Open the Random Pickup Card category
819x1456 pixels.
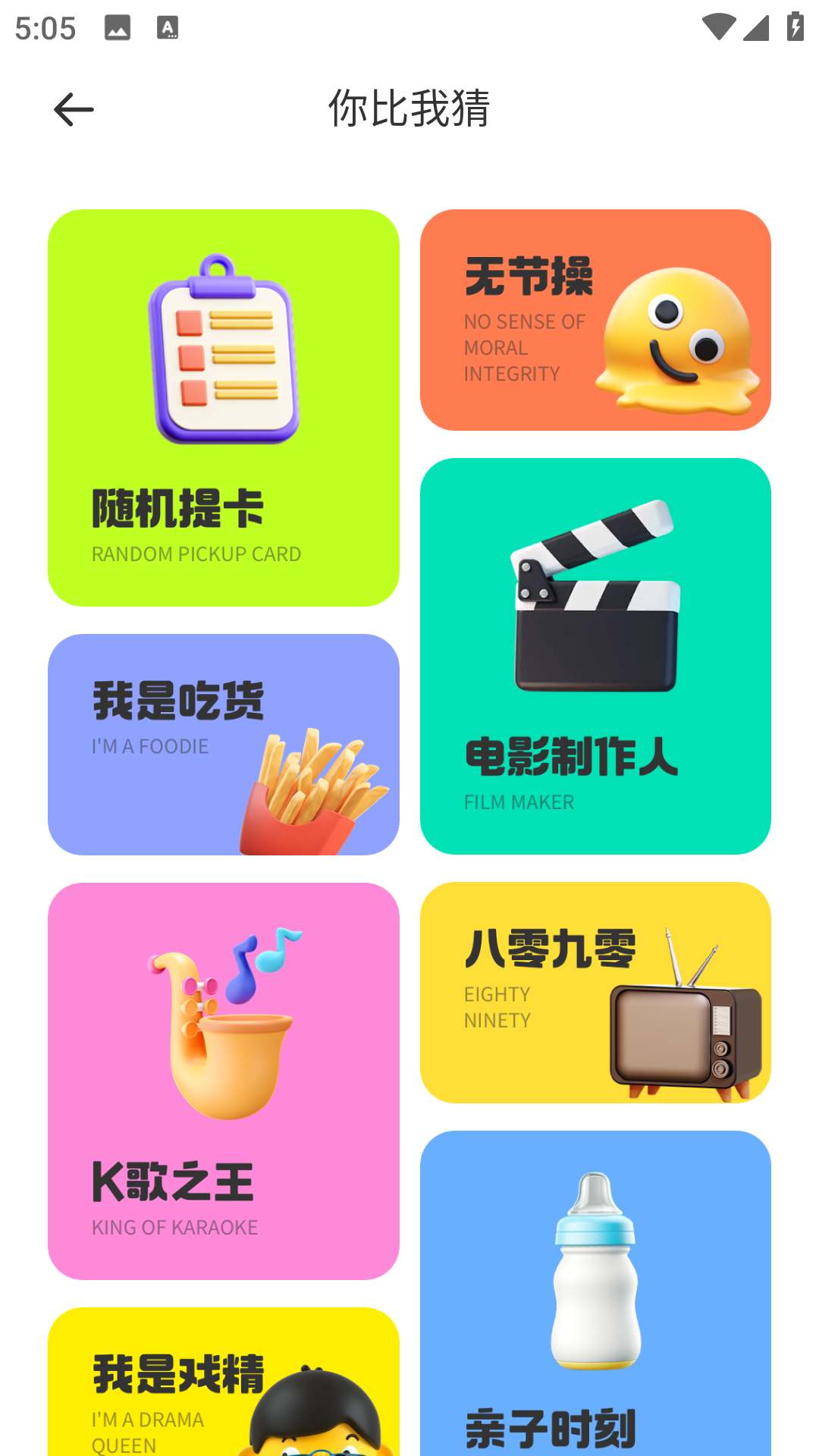click(x=224, y=408)
